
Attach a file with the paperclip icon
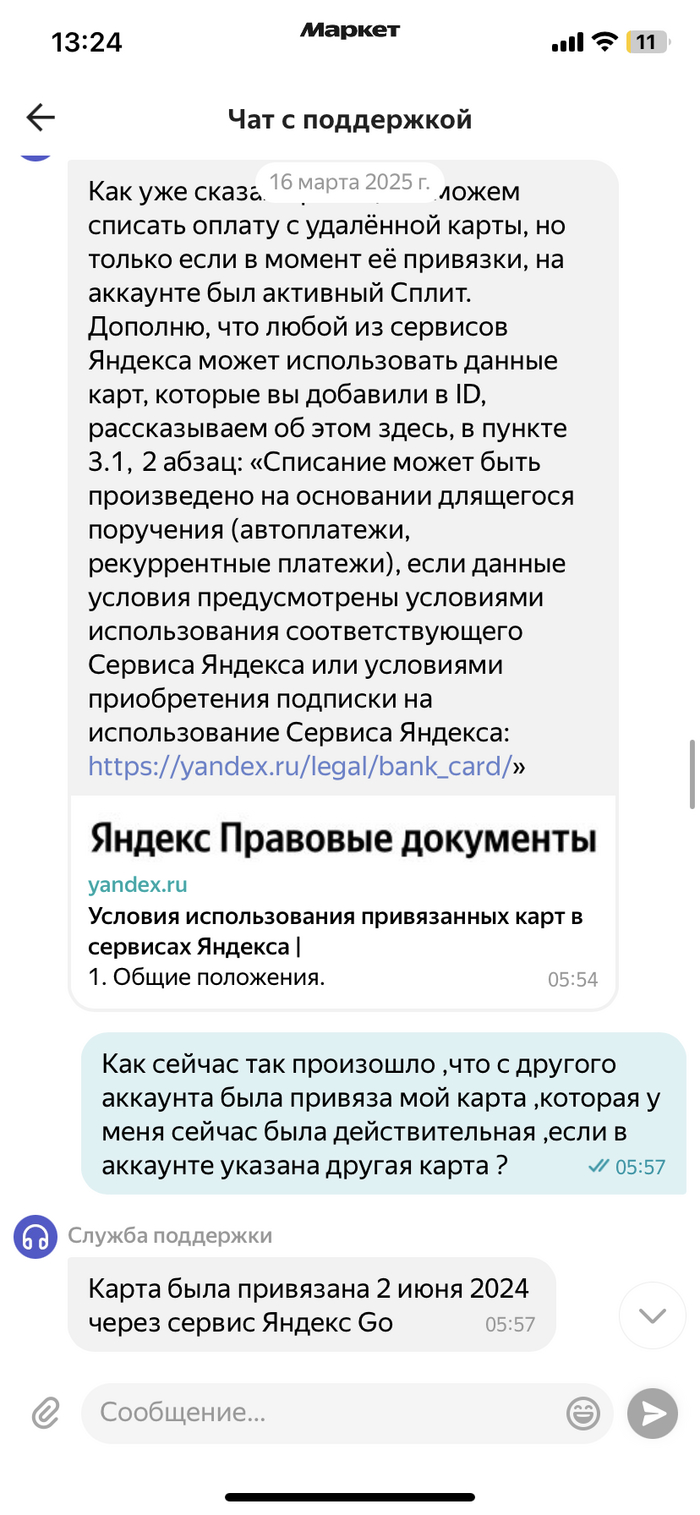click(x=45, y=1413)
